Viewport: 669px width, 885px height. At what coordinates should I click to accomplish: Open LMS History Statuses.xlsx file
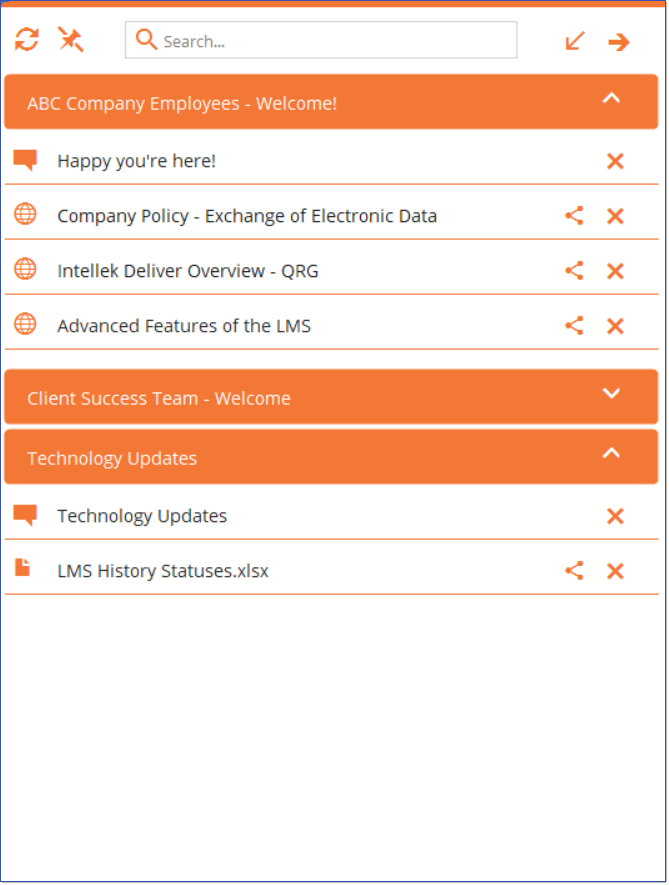pos(162,571)
